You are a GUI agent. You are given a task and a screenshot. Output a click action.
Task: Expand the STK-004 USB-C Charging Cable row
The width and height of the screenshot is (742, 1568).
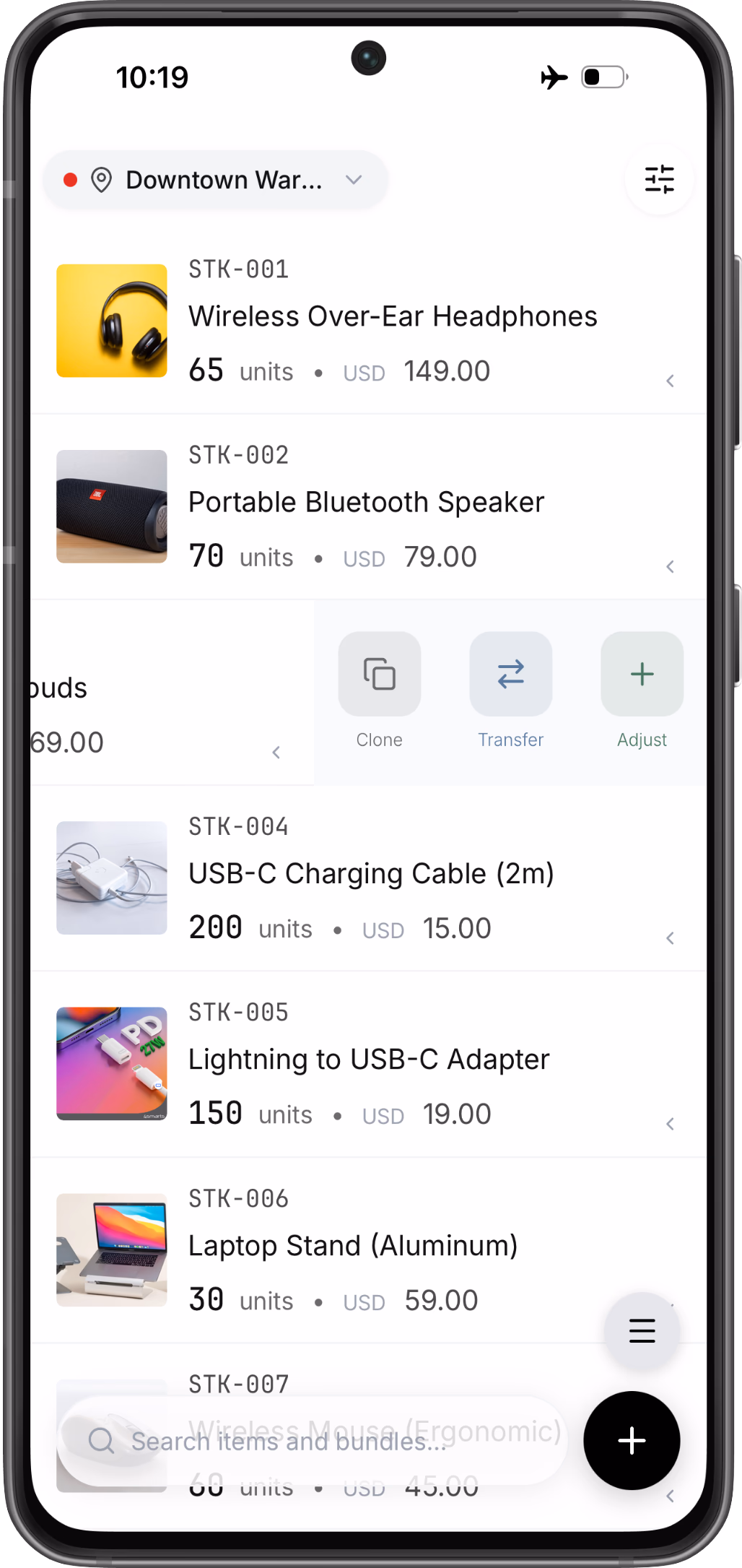click(x=670, y=938)
